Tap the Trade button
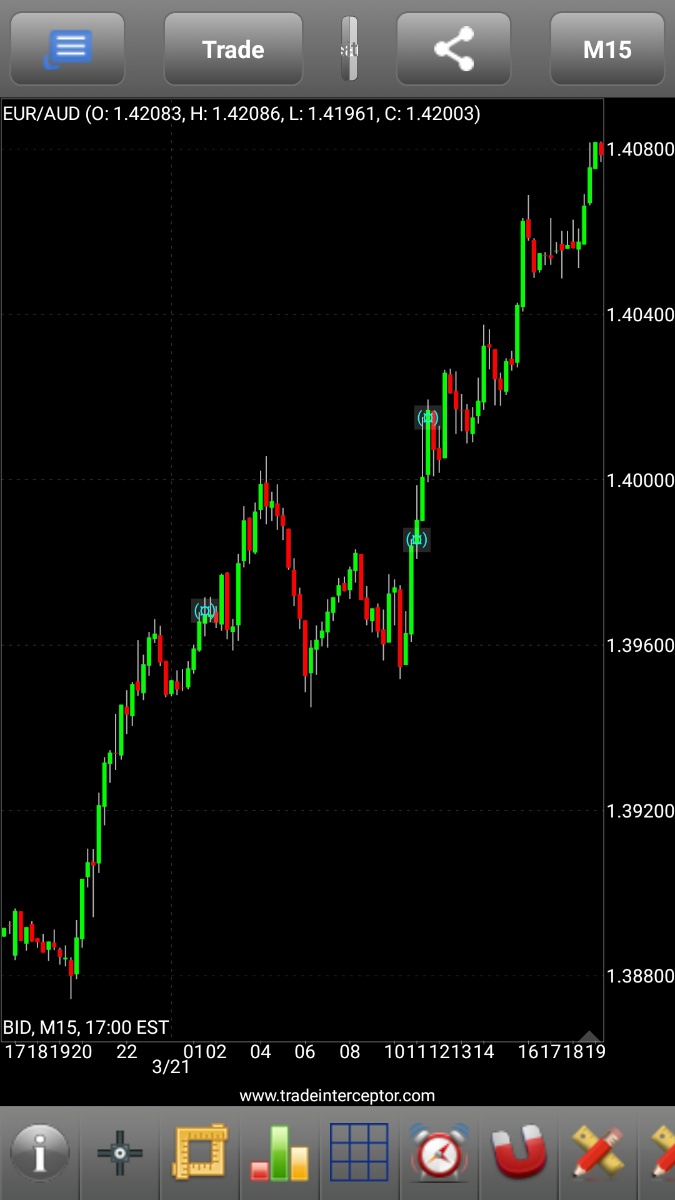Image resolution: width=675 pixels, height=1200 pixels. coord(233,49)
